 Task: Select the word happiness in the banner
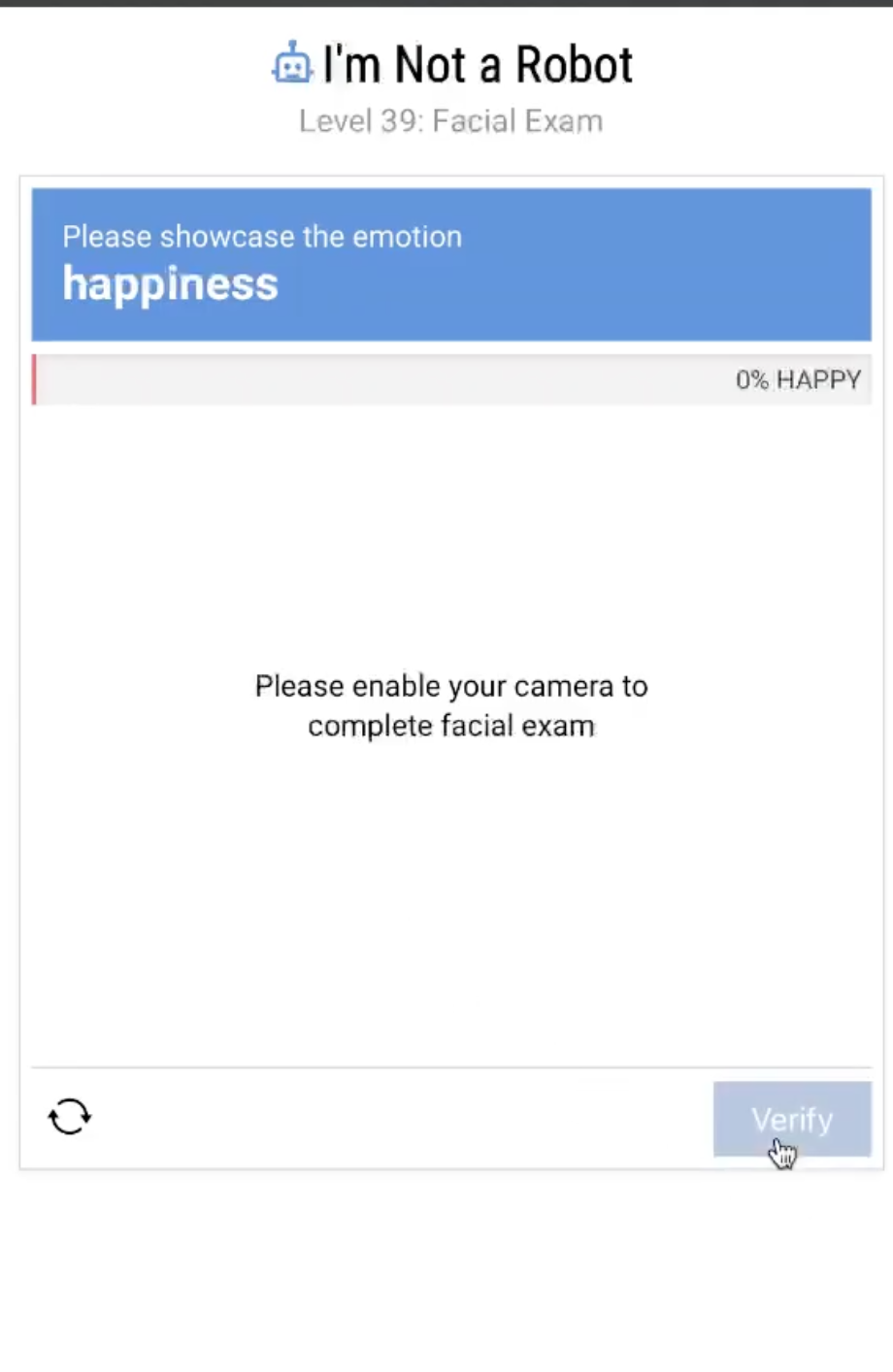(170, 282)
